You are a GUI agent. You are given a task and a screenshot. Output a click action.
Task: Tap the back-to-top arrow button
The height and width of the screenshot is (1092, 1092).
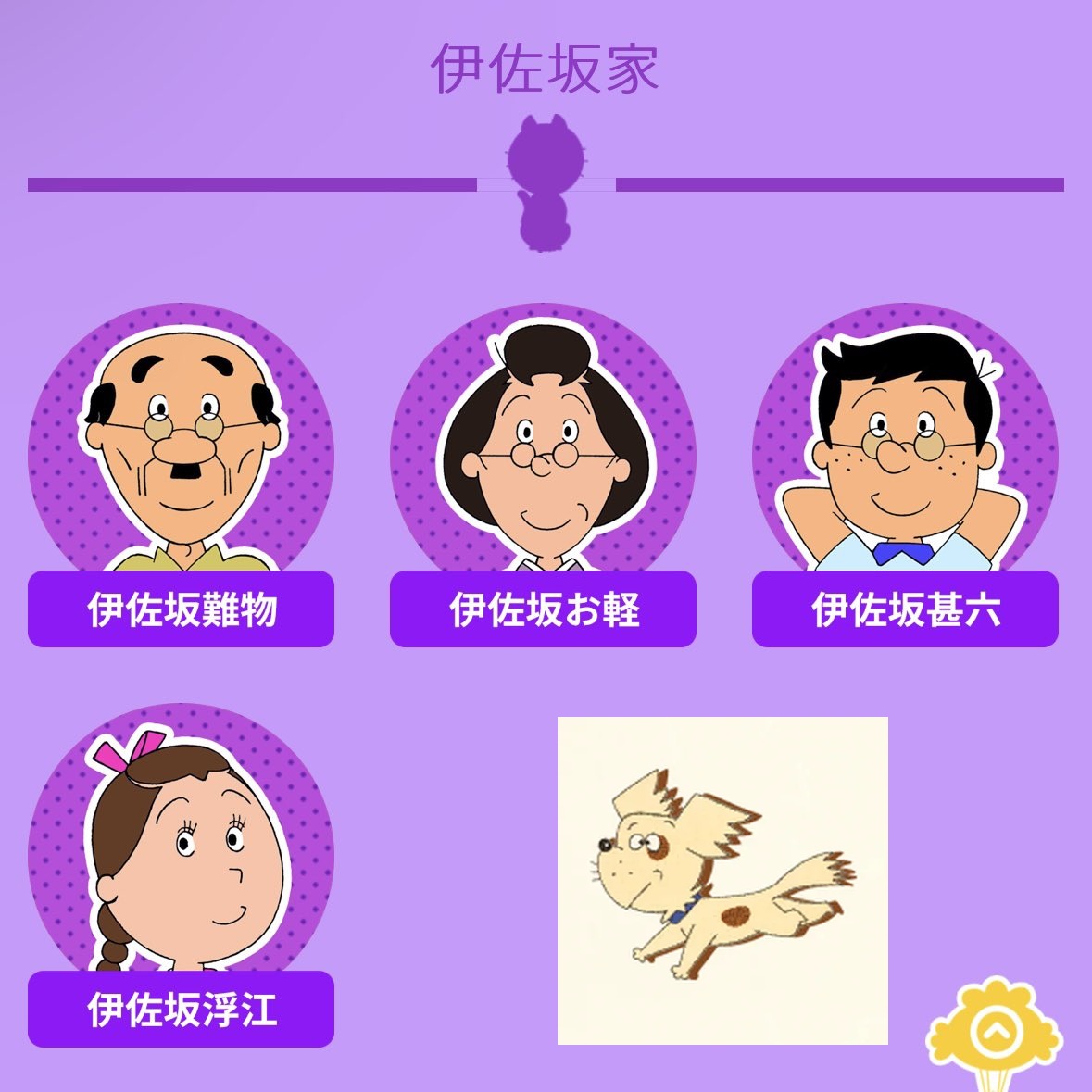(995, 1029)
